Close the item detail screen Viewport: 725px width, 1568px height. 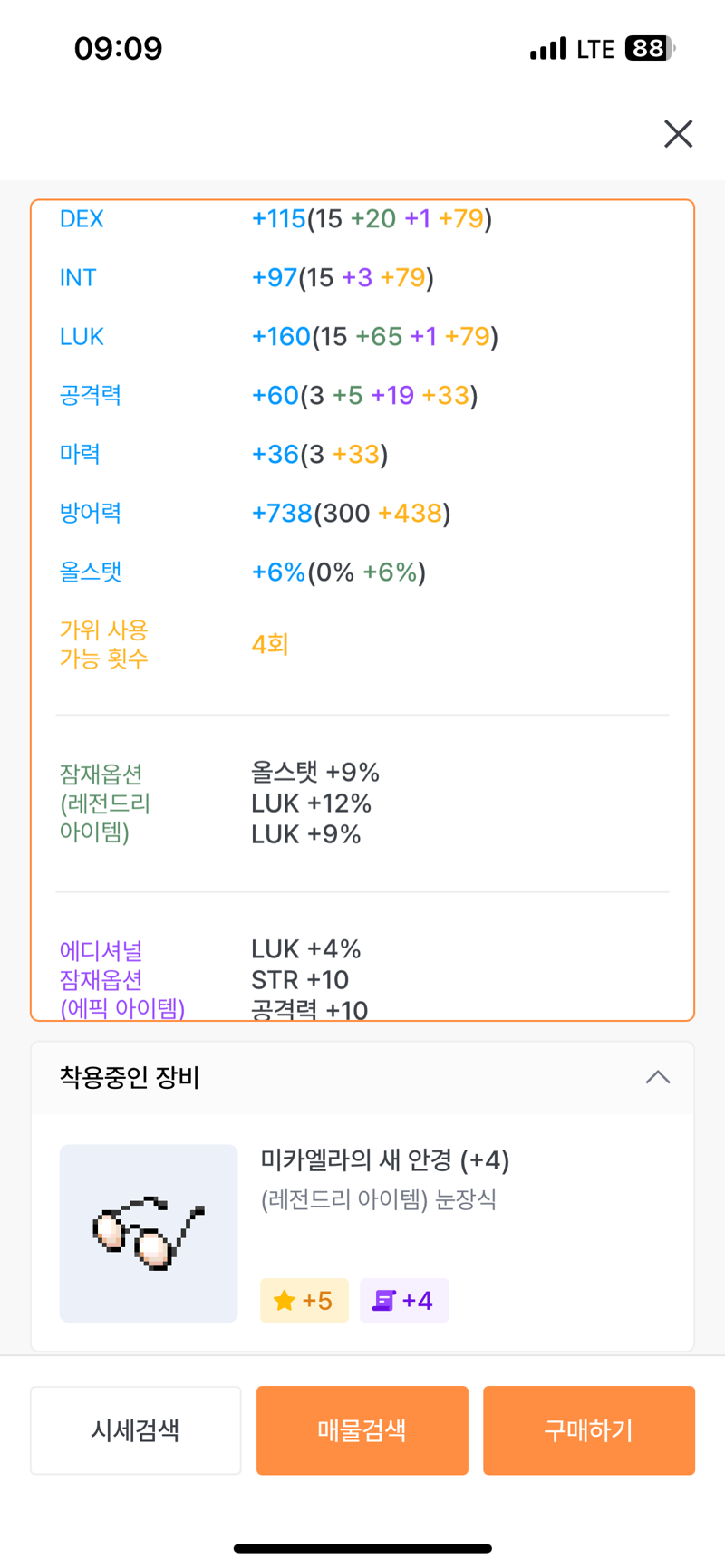(x=678, y=134)
